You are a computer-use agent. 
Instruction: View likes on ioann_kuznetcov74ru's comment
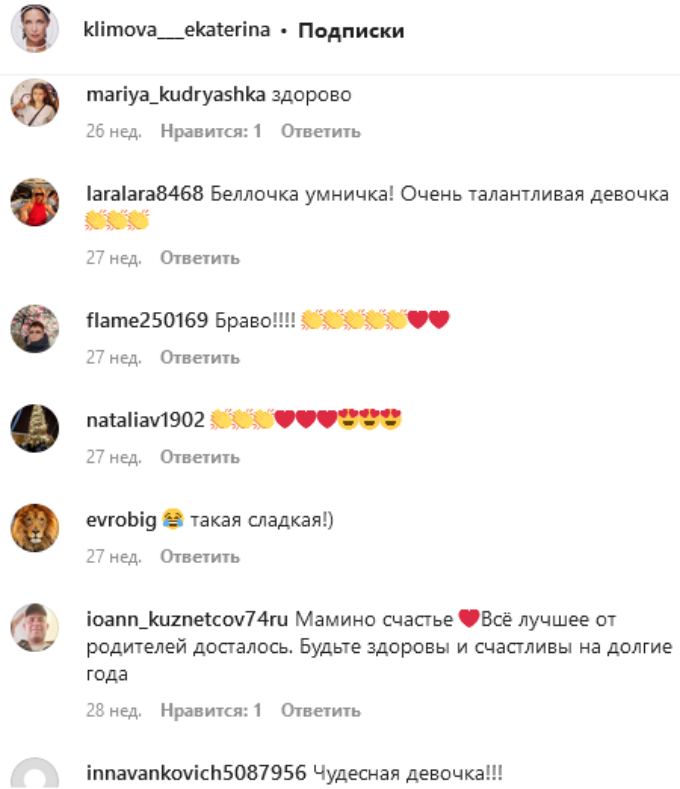click(x=211, y=711)
